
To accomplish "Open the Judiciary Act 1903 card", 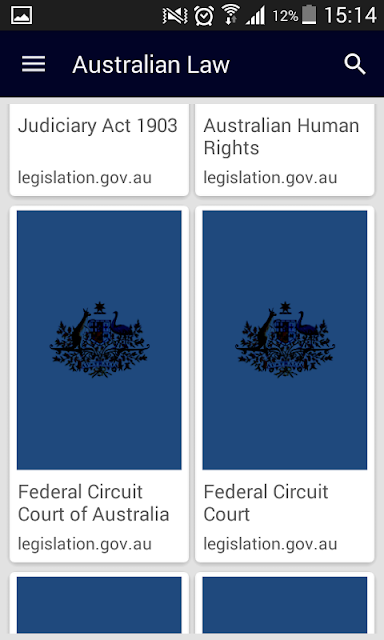I will point(99,150).
